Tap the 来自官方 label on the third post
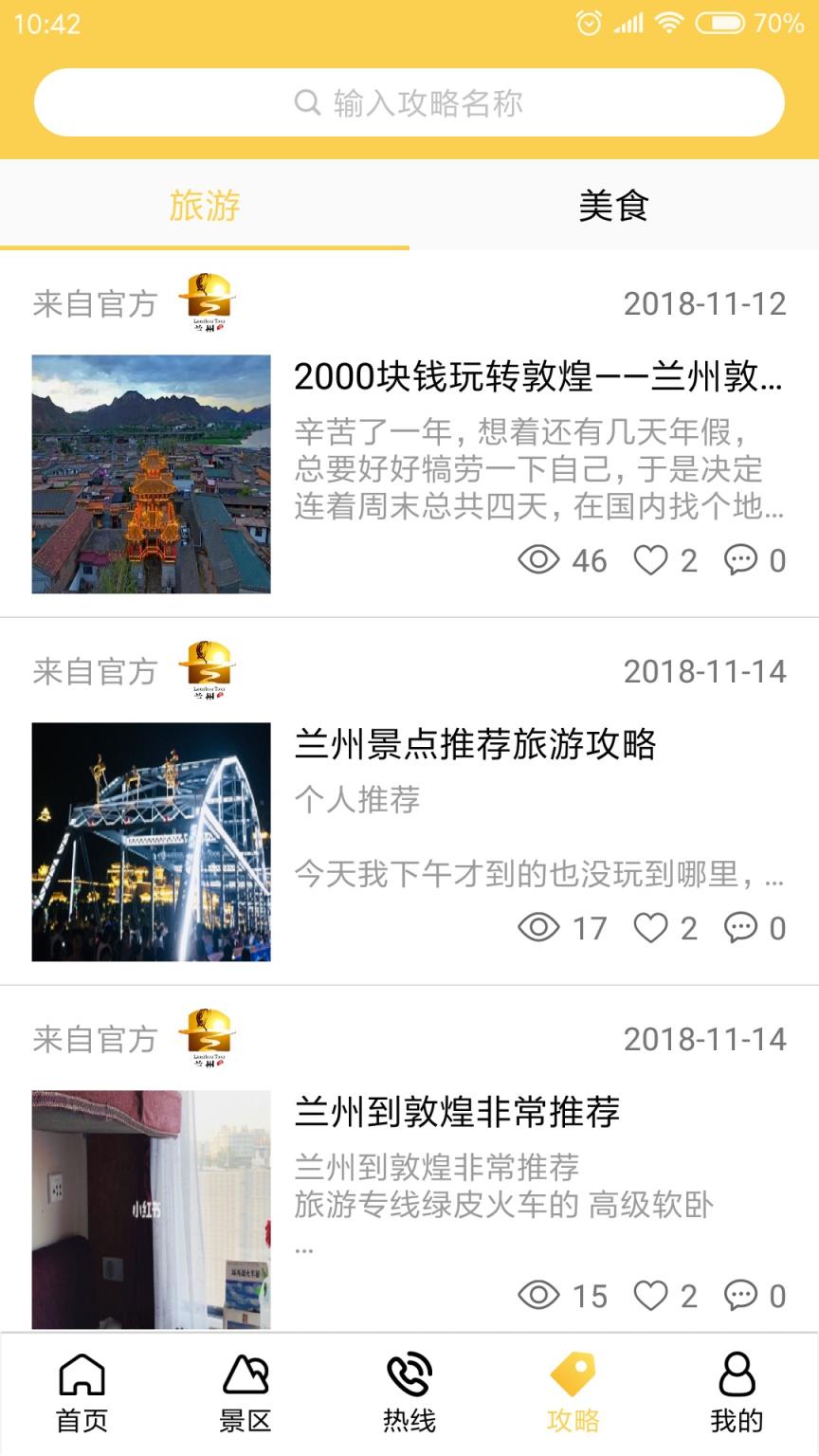 coord(95,1039)
